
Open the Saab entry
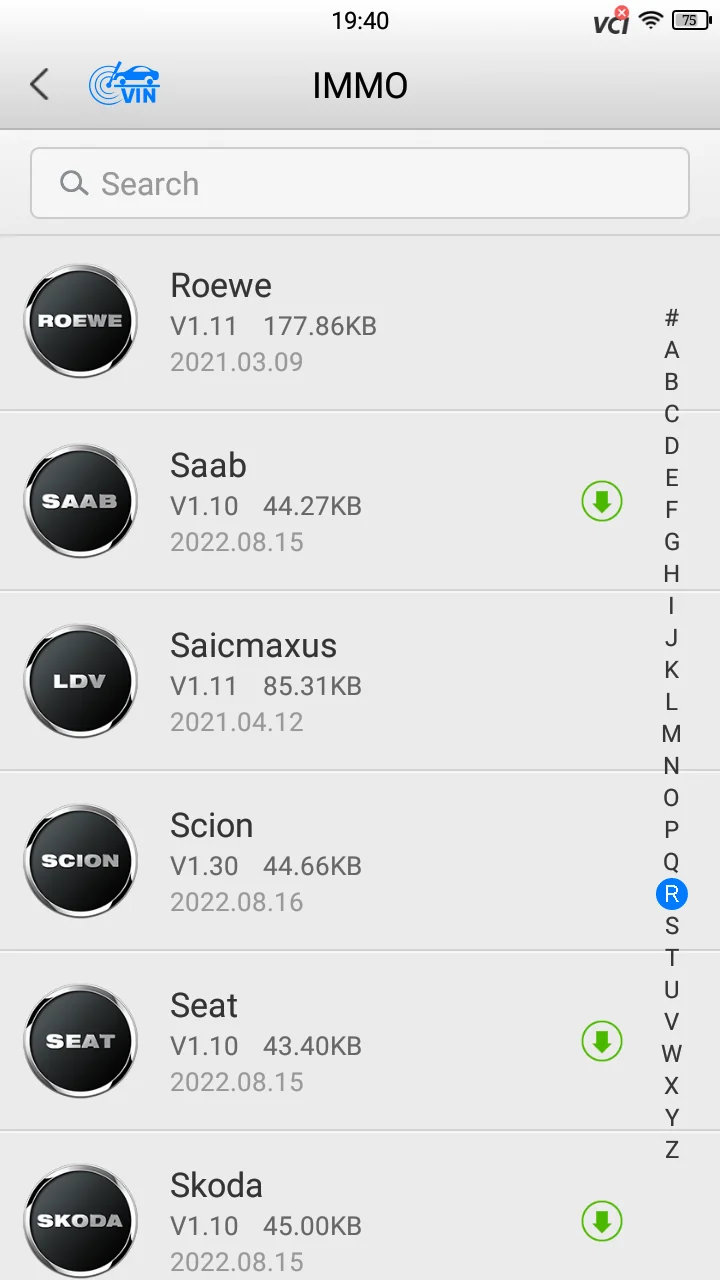click(300, 502)
